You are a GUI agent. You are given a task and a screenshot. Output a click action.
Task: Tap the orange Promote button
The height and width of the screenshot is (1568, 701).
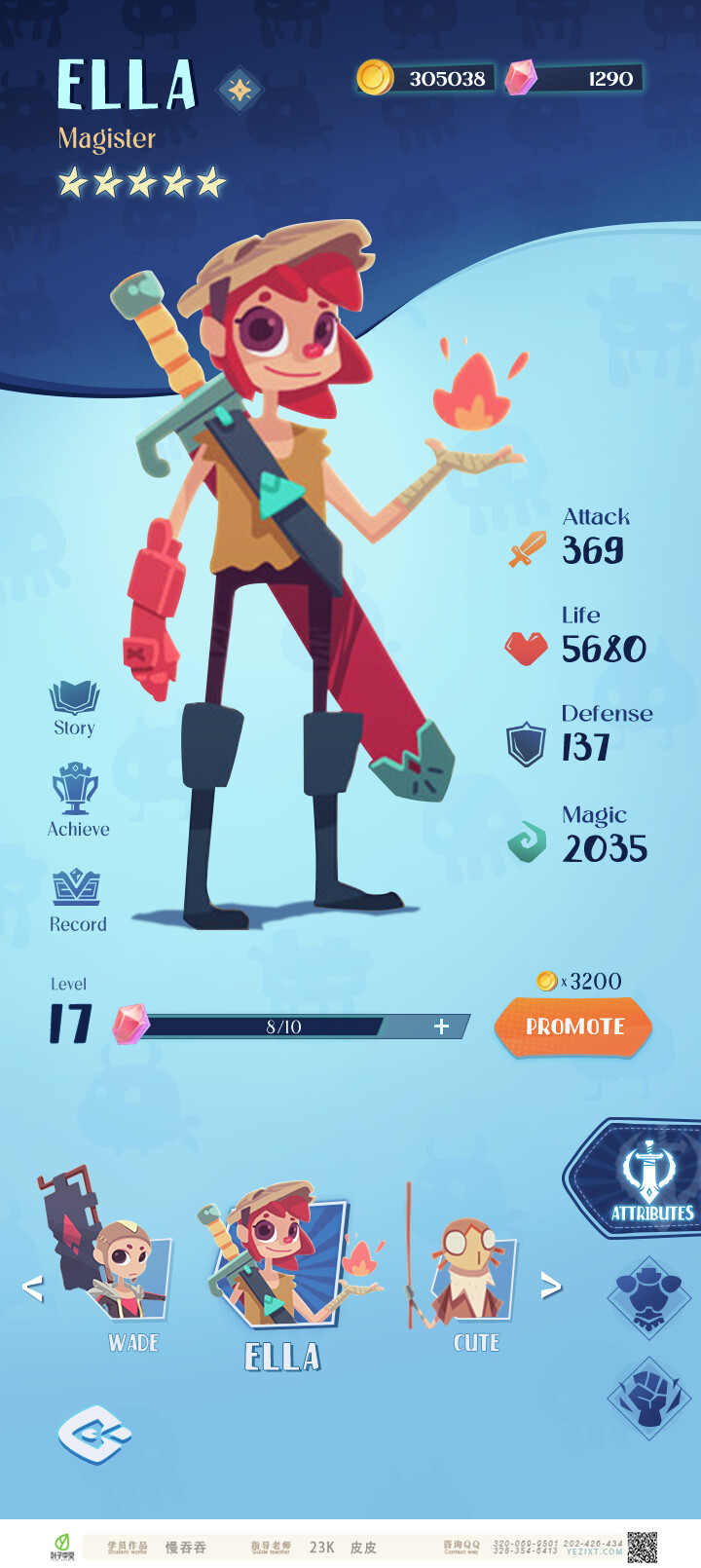573,1027
